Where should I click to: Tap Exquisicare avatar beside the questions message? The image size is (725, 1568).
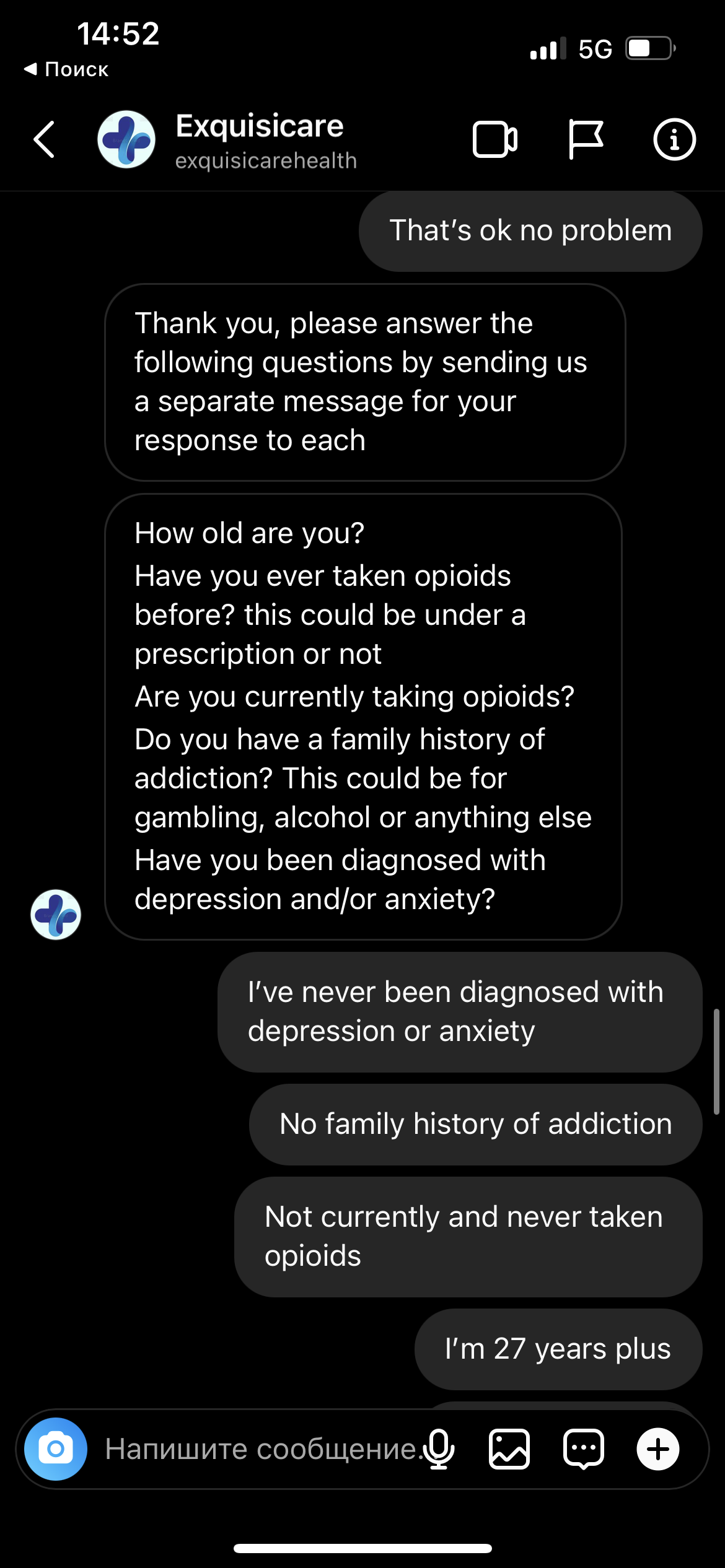click(56, 915)
